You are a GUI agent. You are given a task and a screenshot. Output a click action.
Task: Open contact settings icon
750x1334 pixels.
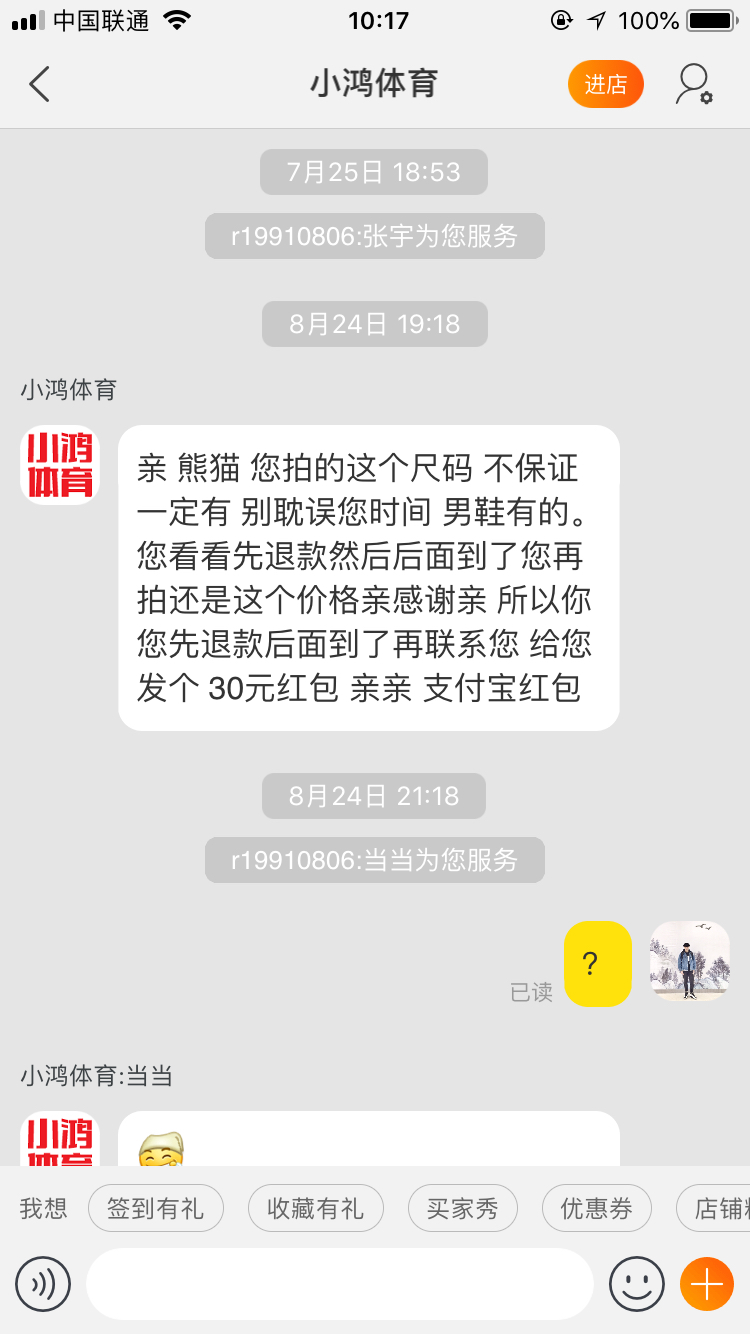click(x=692, y=85)
